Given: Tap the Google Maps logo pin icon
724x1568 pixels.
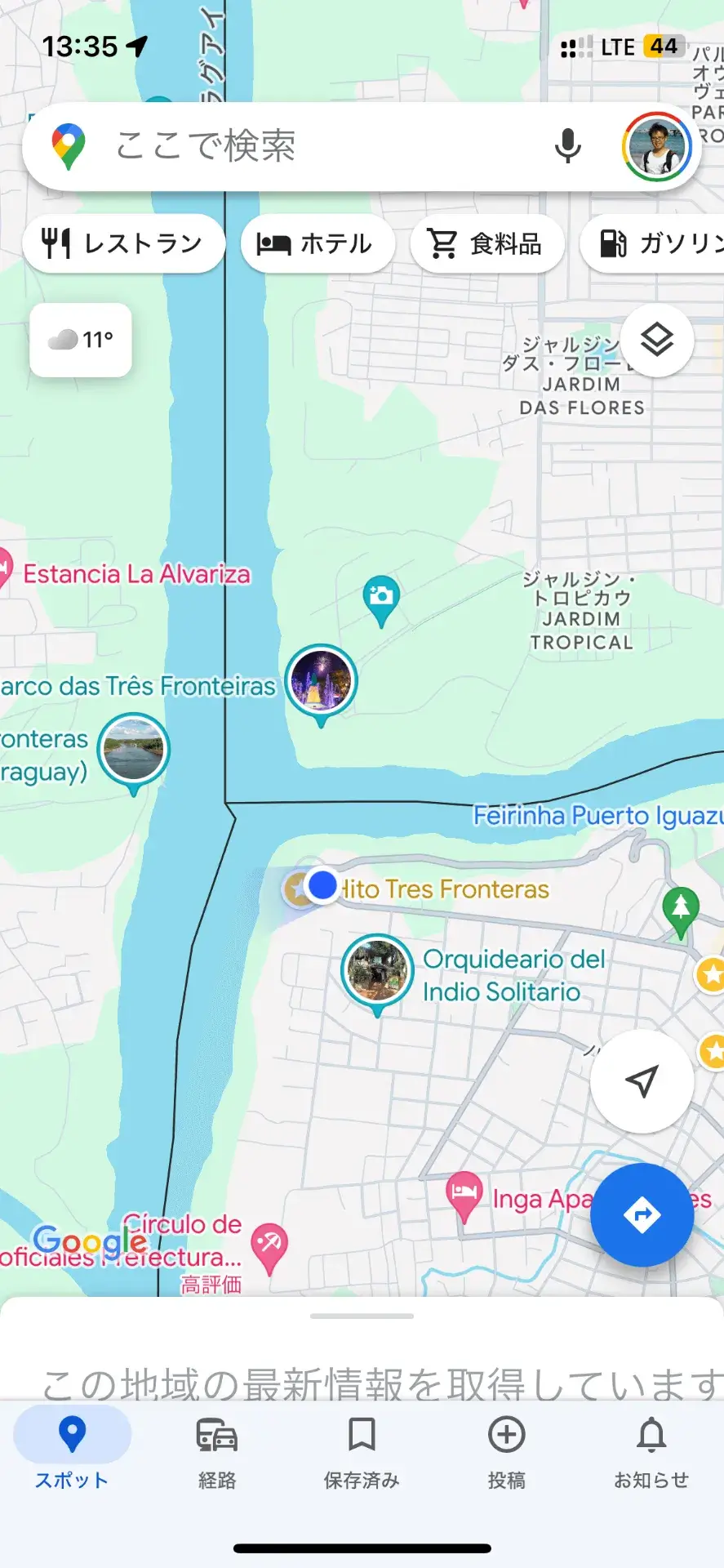Looking at the screenshot, I should (x=69, y=145).
